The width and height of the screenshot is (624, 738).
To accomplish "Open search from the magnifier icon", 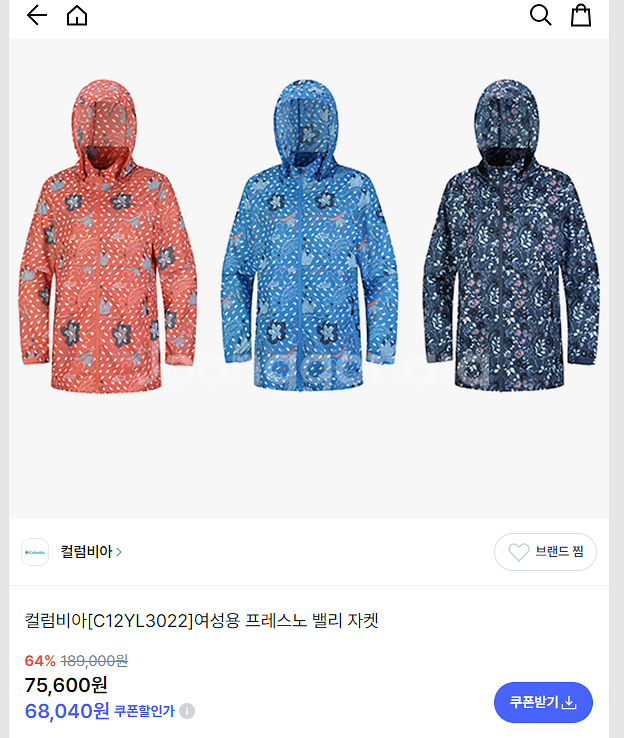I will (540, 15).
